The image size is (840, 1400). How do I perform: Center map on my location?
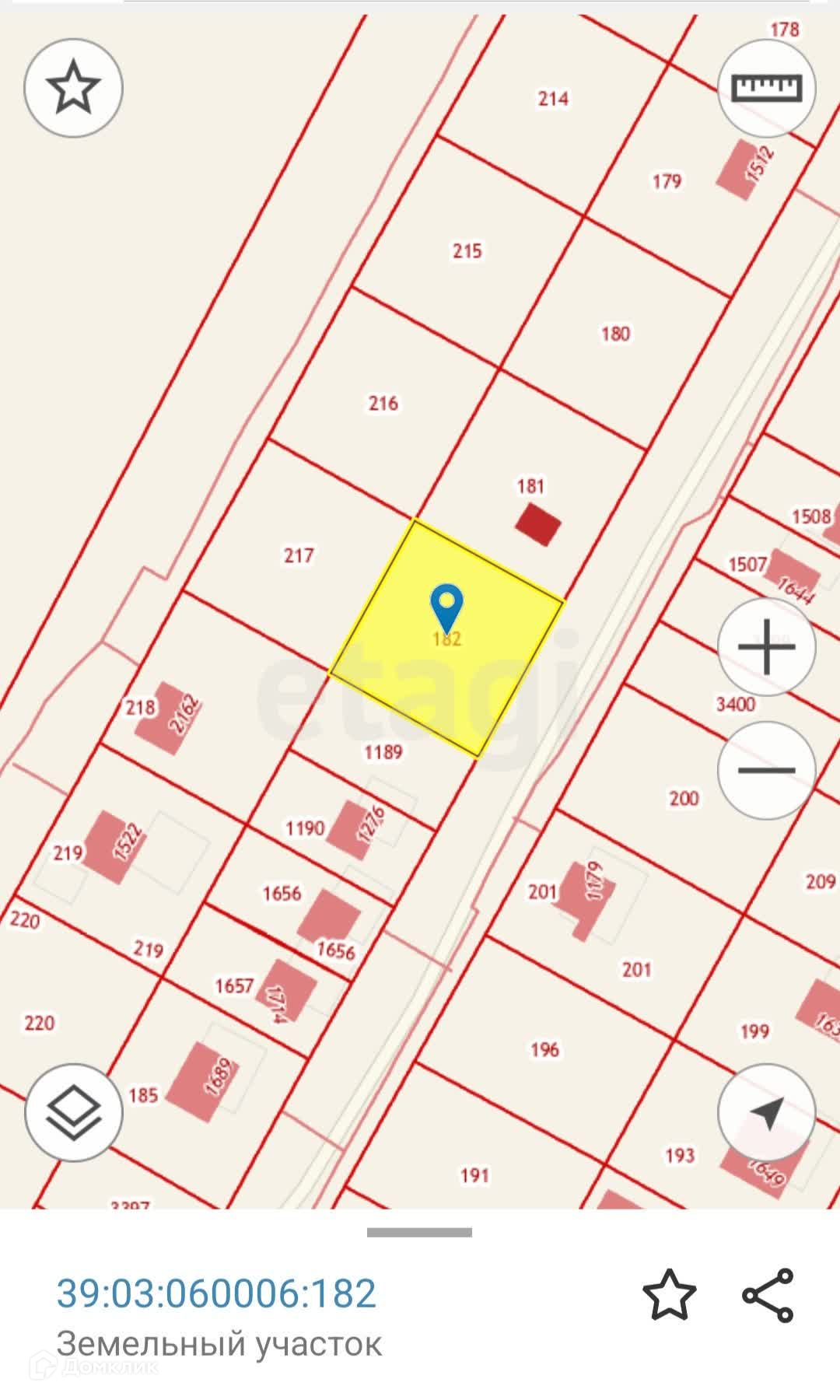click(767, 1113)
